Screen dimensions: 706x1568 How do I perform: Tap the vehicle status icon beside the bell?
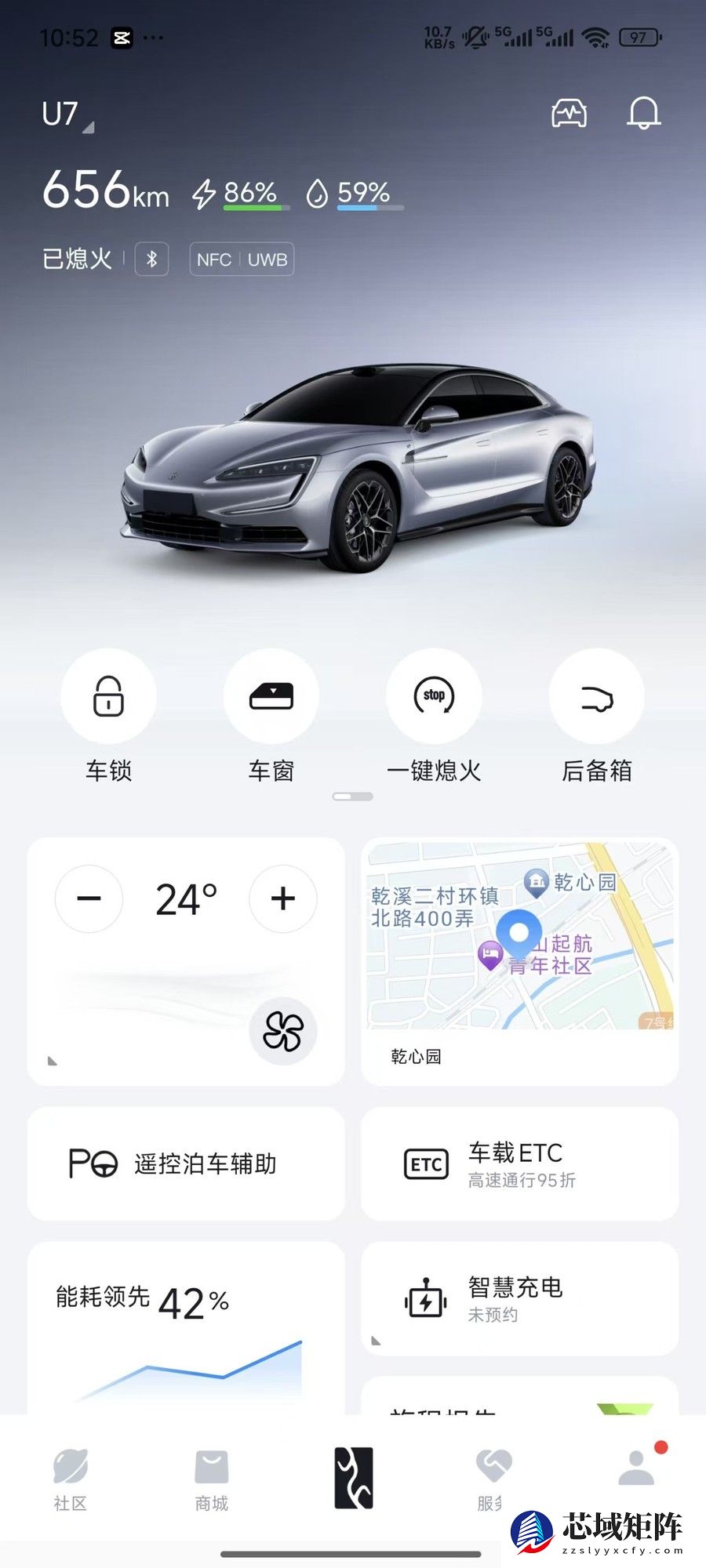tap(568, 112)
